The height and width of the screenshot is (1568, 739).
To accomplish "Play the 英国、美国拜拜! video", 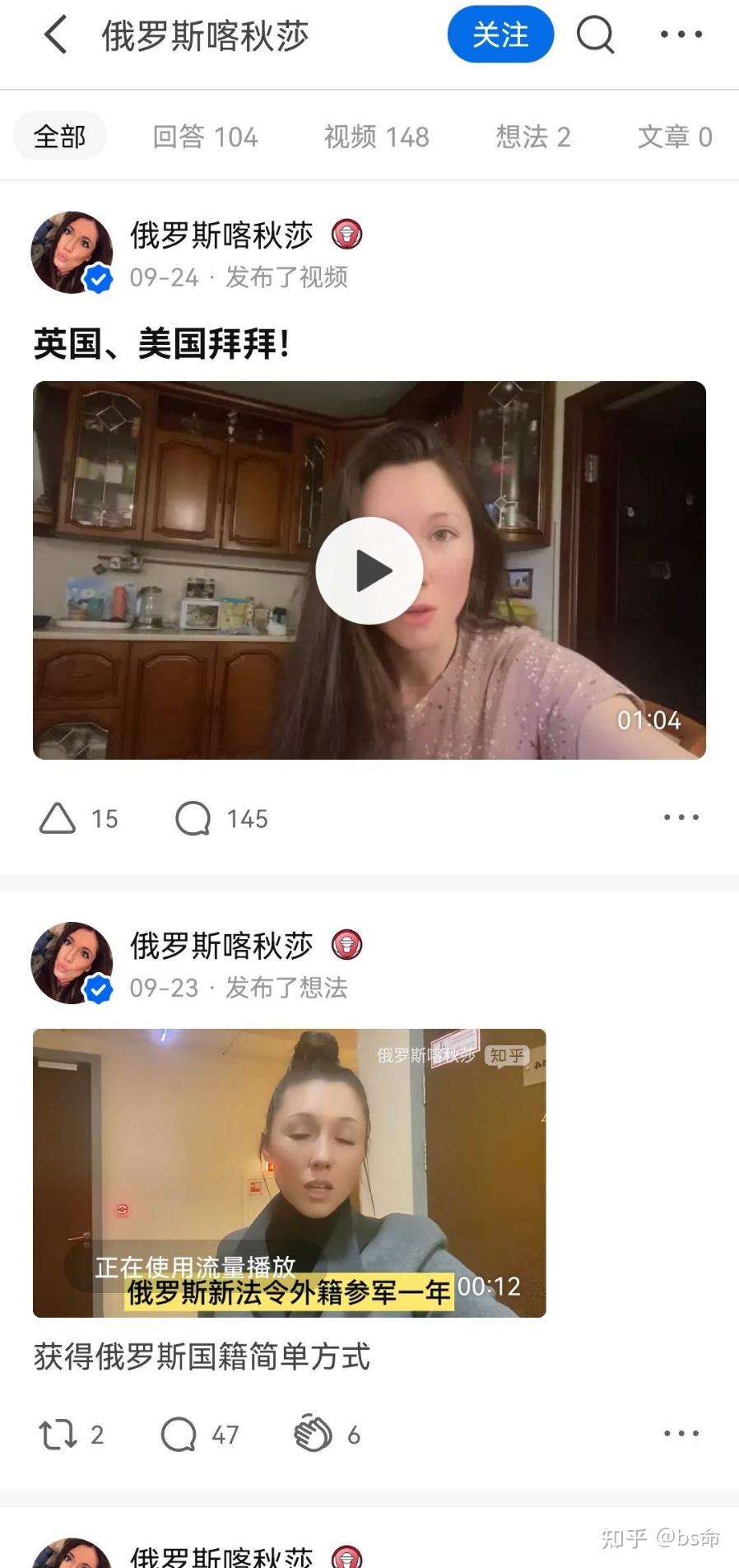I will pos(369,570).
